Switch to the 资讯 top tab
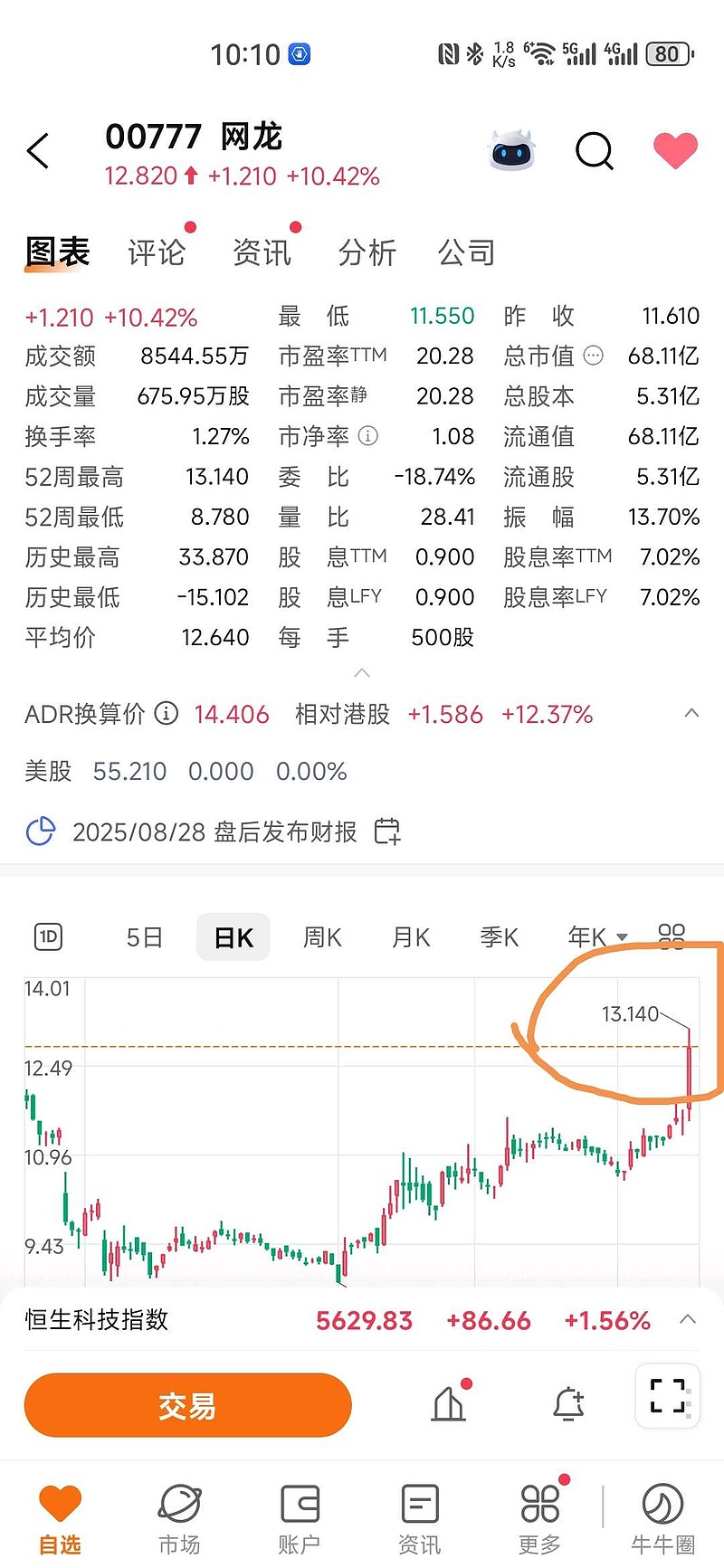This screenshot has height=1568, width=724. click(x=262, y=252)
